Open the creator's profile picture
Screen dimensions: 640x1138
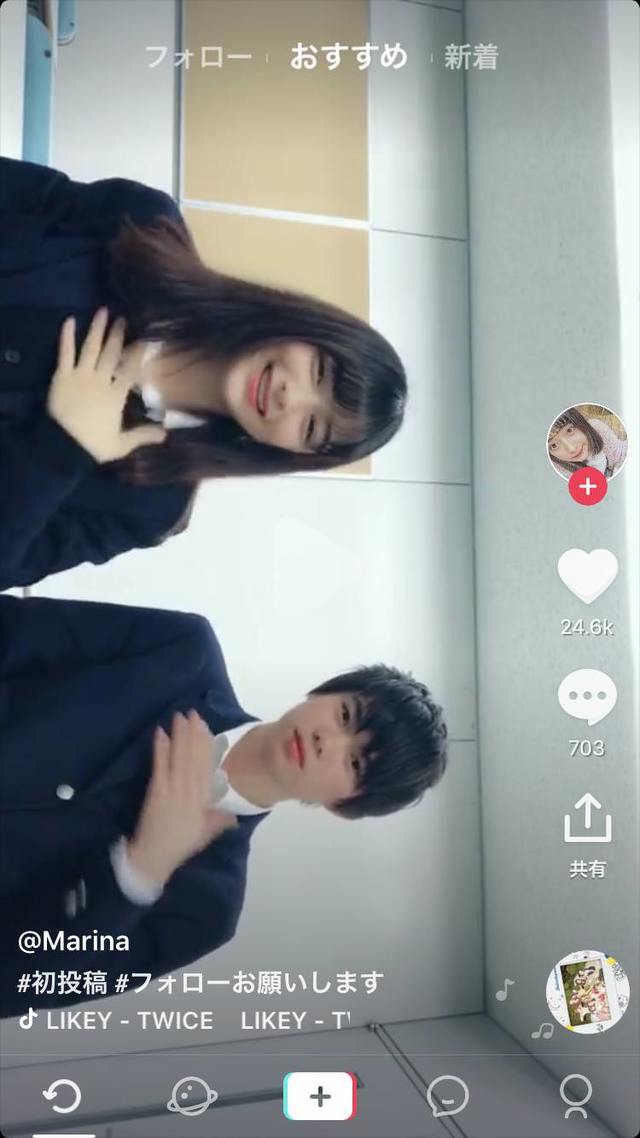(x=586, y=443)
